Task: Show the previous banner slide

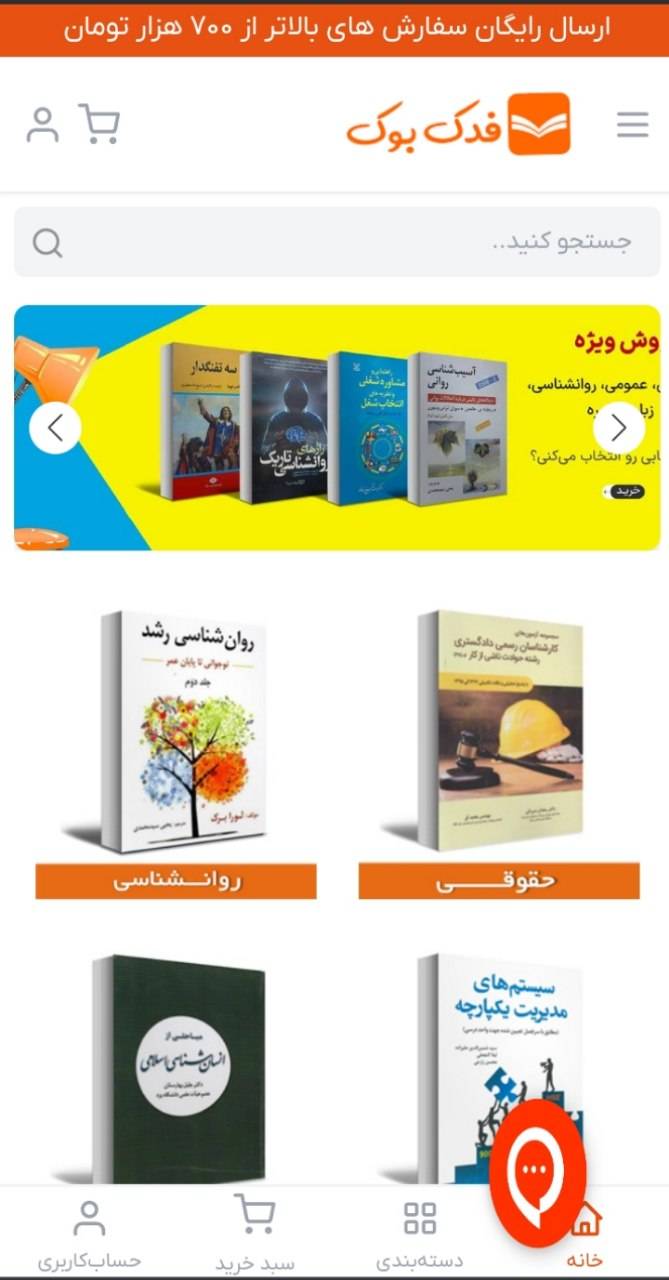Action: coord(55,428)
